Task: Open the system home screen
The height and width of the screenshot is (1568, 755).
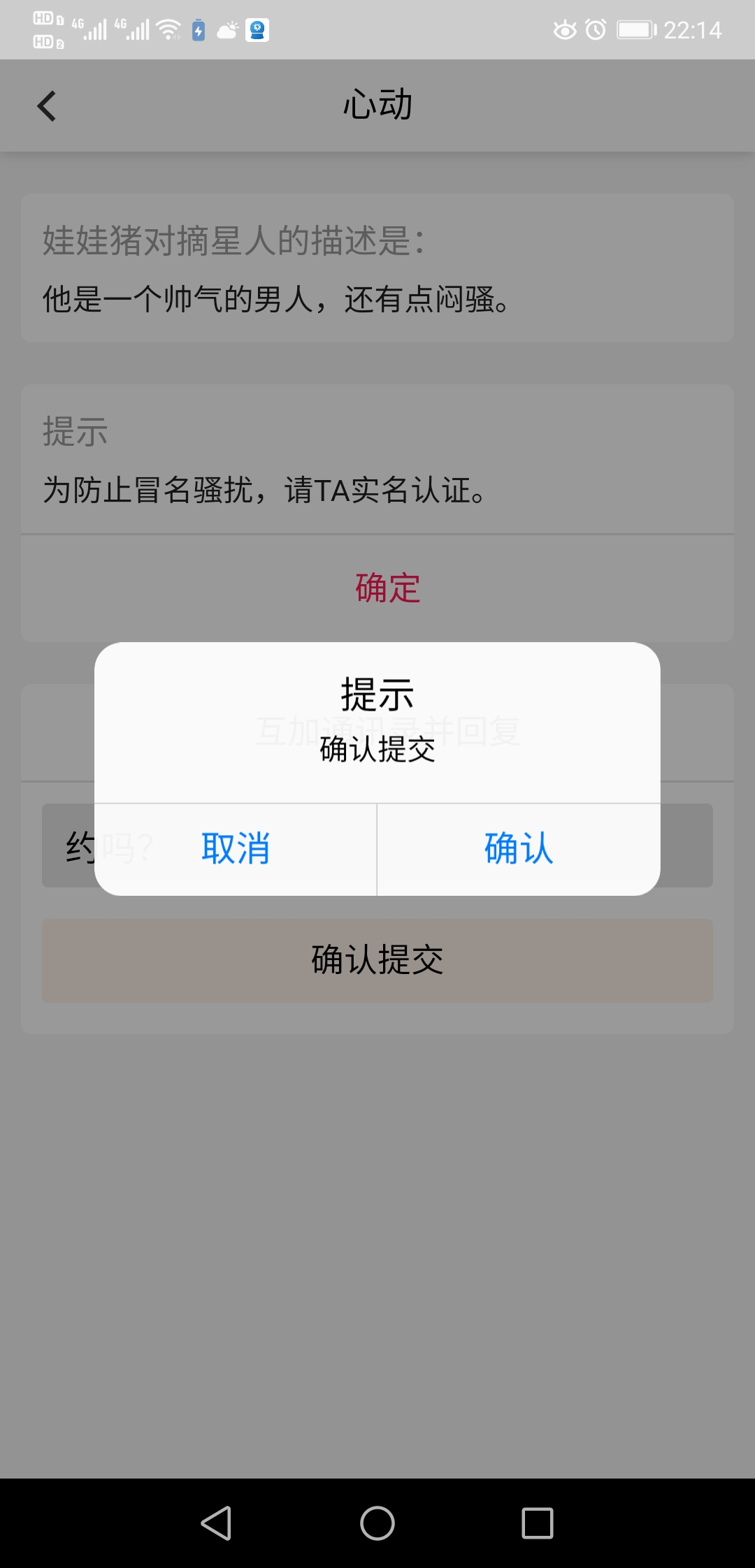Action: point(377,1523)
